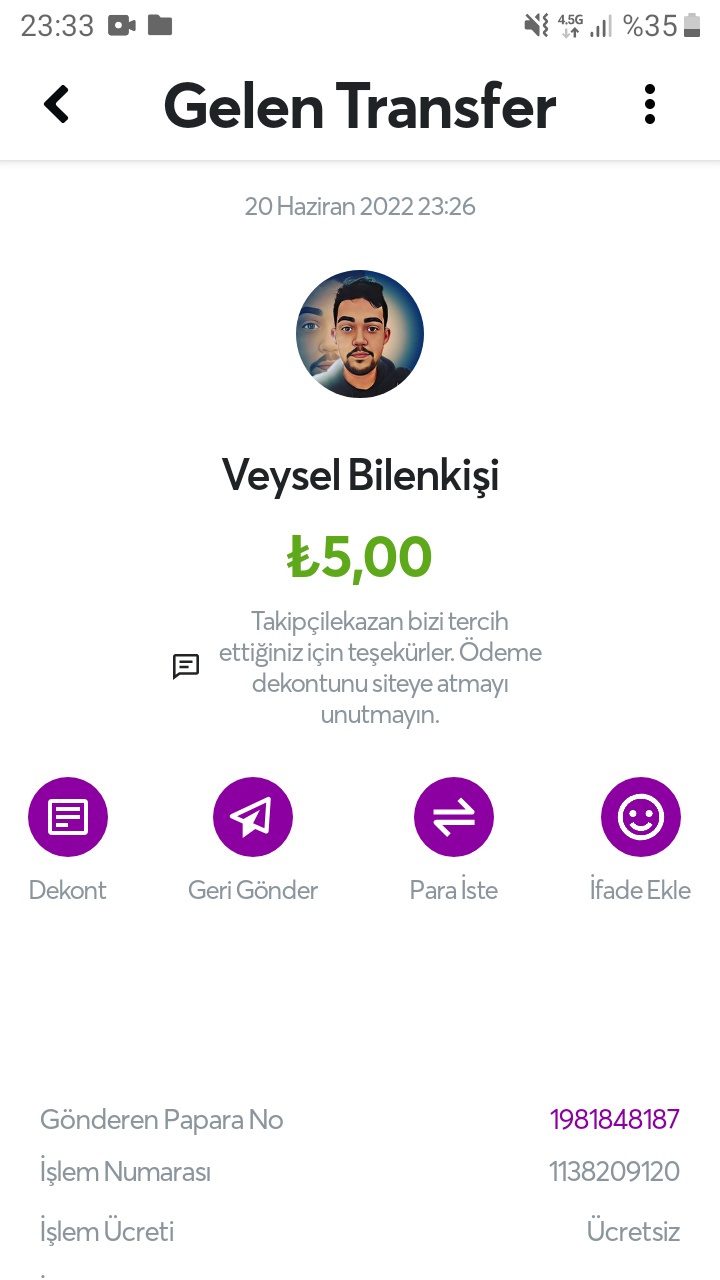Add a reaction via İfade Ekle
The height and width of the screenshot is (1280, 720).
coord(641,817)
